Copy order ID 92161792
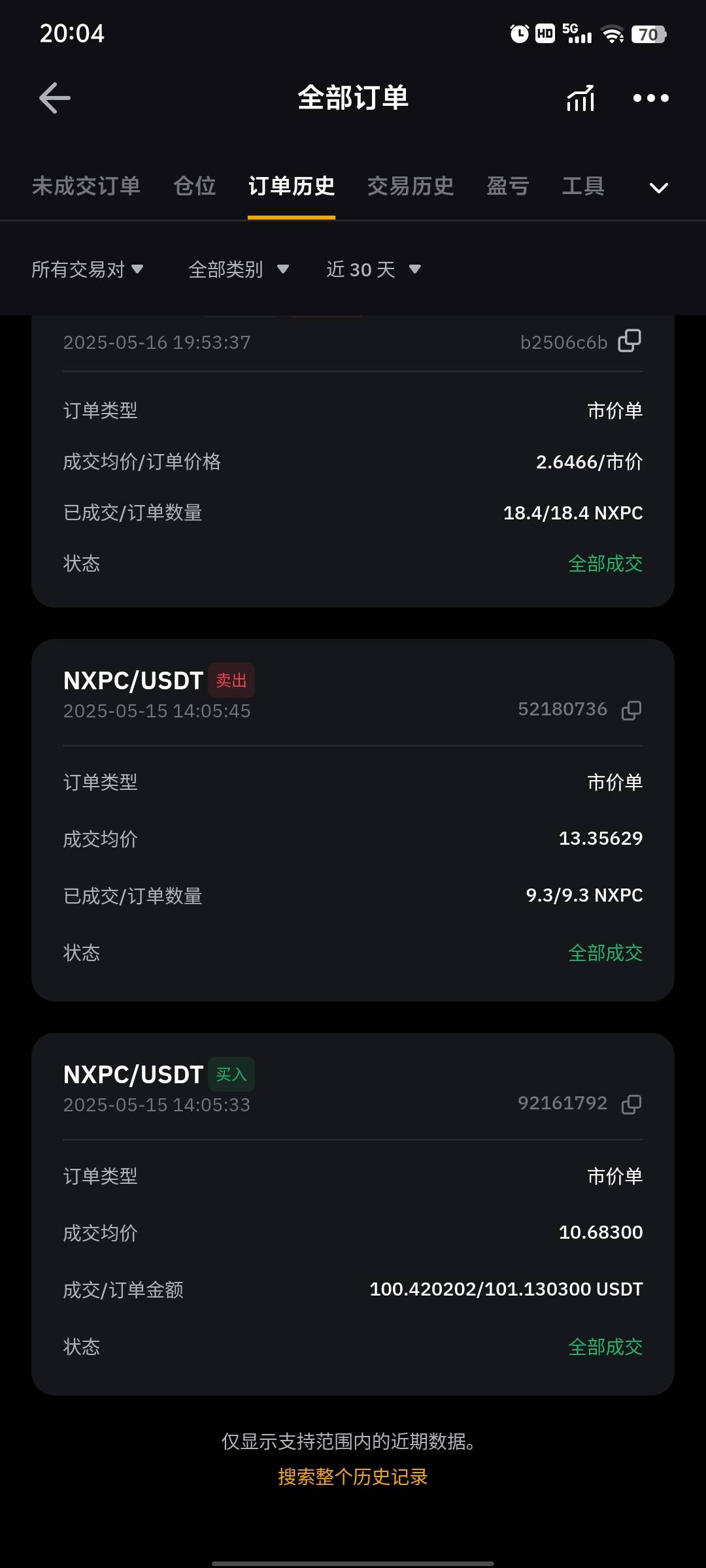This screenshot has width=706, height=1568. 631,1104
